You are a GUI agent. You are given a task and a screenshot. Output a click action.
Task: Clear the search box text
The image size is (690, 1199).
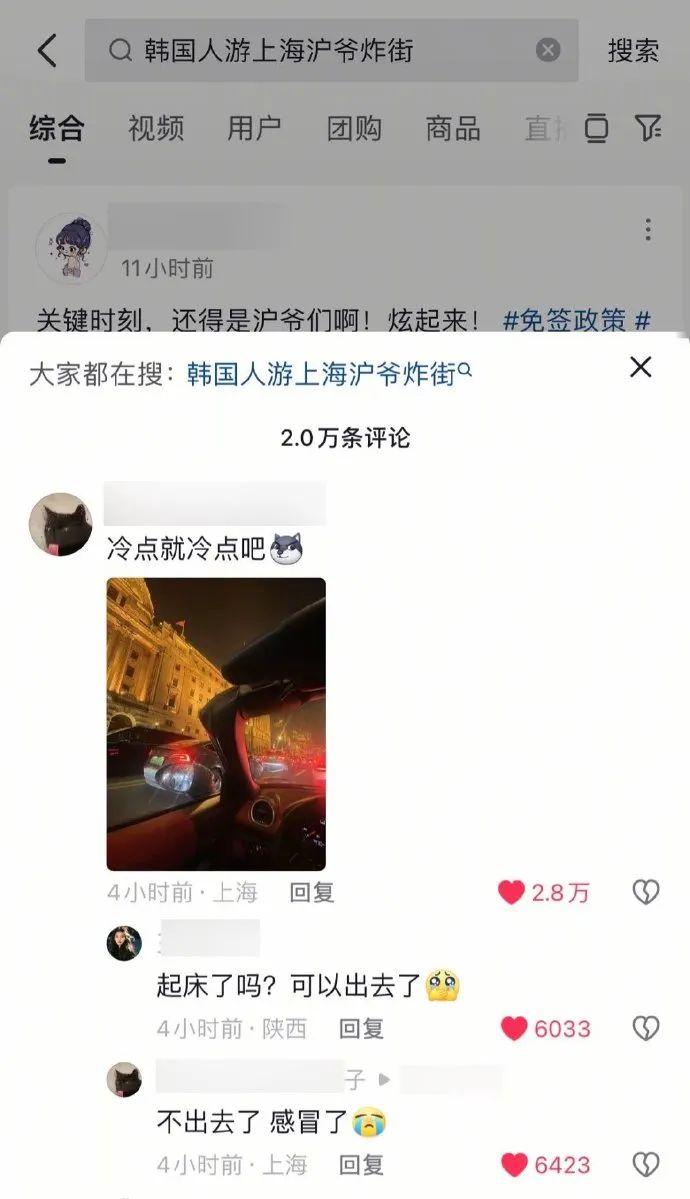tap(548, 50)
